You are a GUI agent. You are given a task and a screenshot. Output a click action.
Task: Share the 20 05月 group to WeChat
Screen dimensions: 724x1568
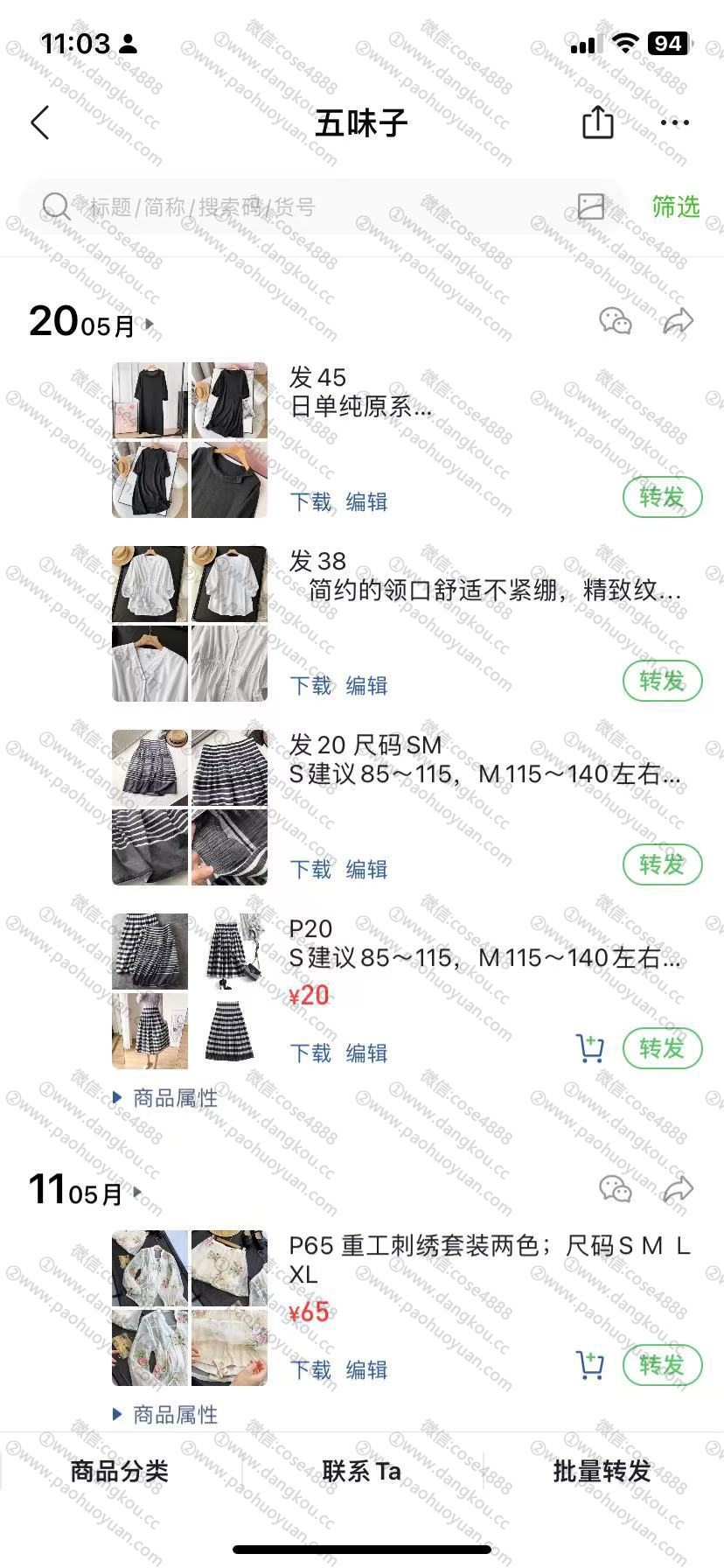pyautogui.click(x=616, y=322)
